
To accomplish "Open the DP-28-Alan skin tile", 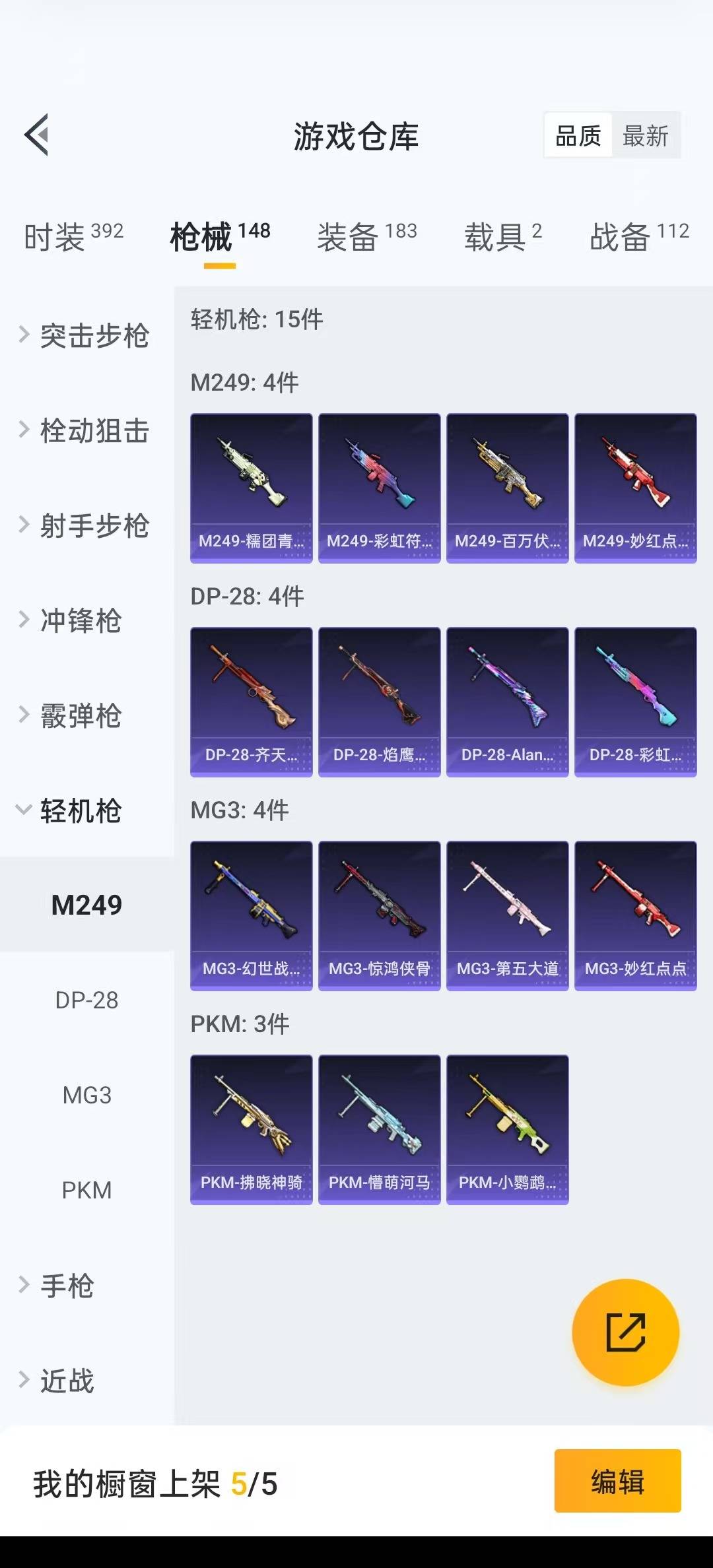I will (x=507, y=702).
